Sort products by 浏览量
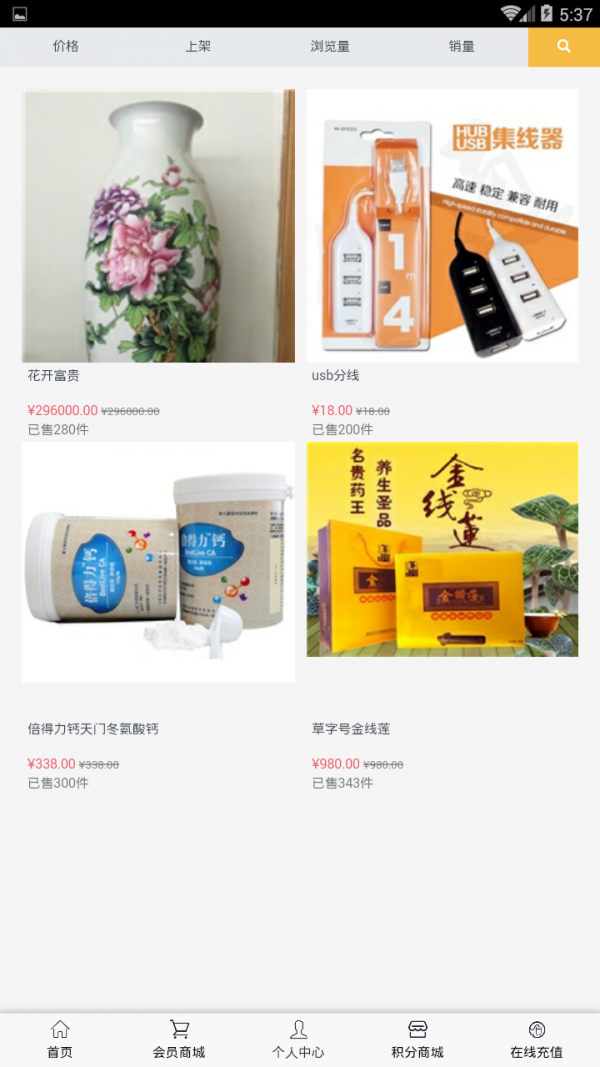This screenshot has height=1067, width=600. tap(330, 47)
